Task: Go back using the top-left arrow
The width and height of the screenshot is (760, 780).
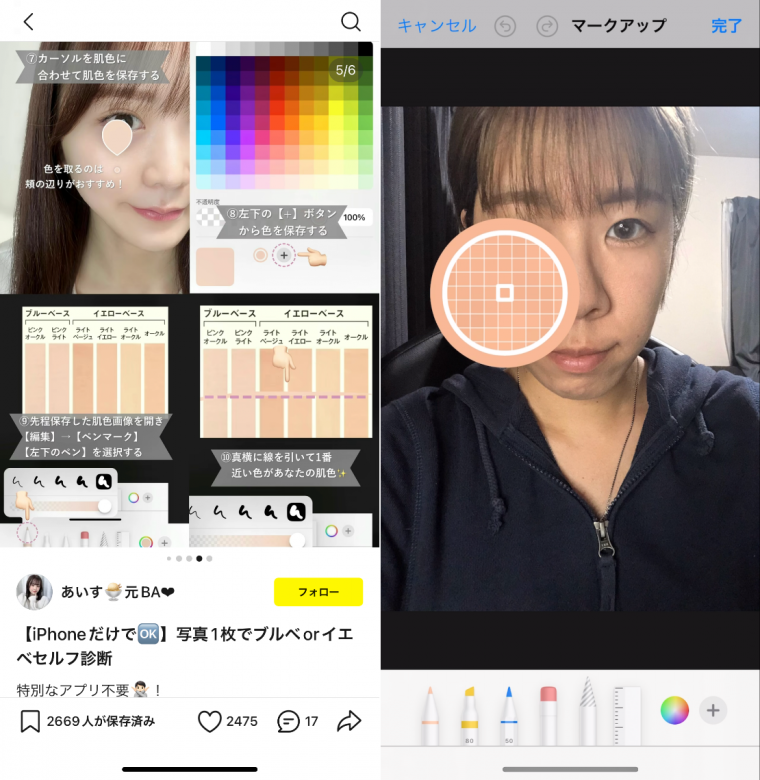Action: point(28,21)
